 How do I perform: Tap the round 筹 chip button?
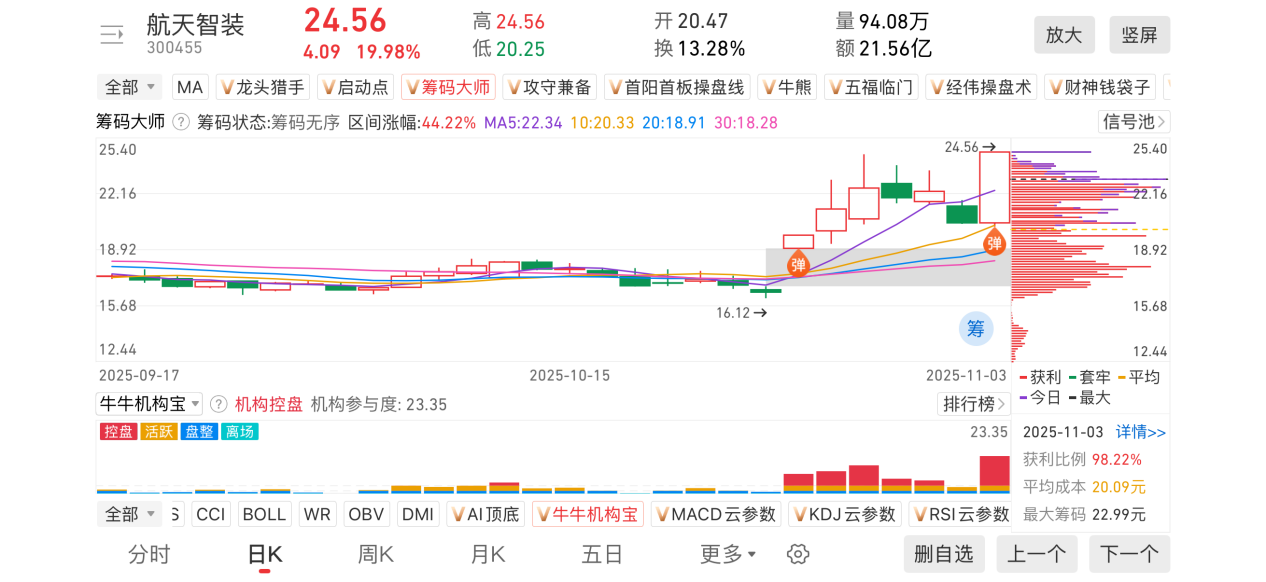(x=975, y=328)
